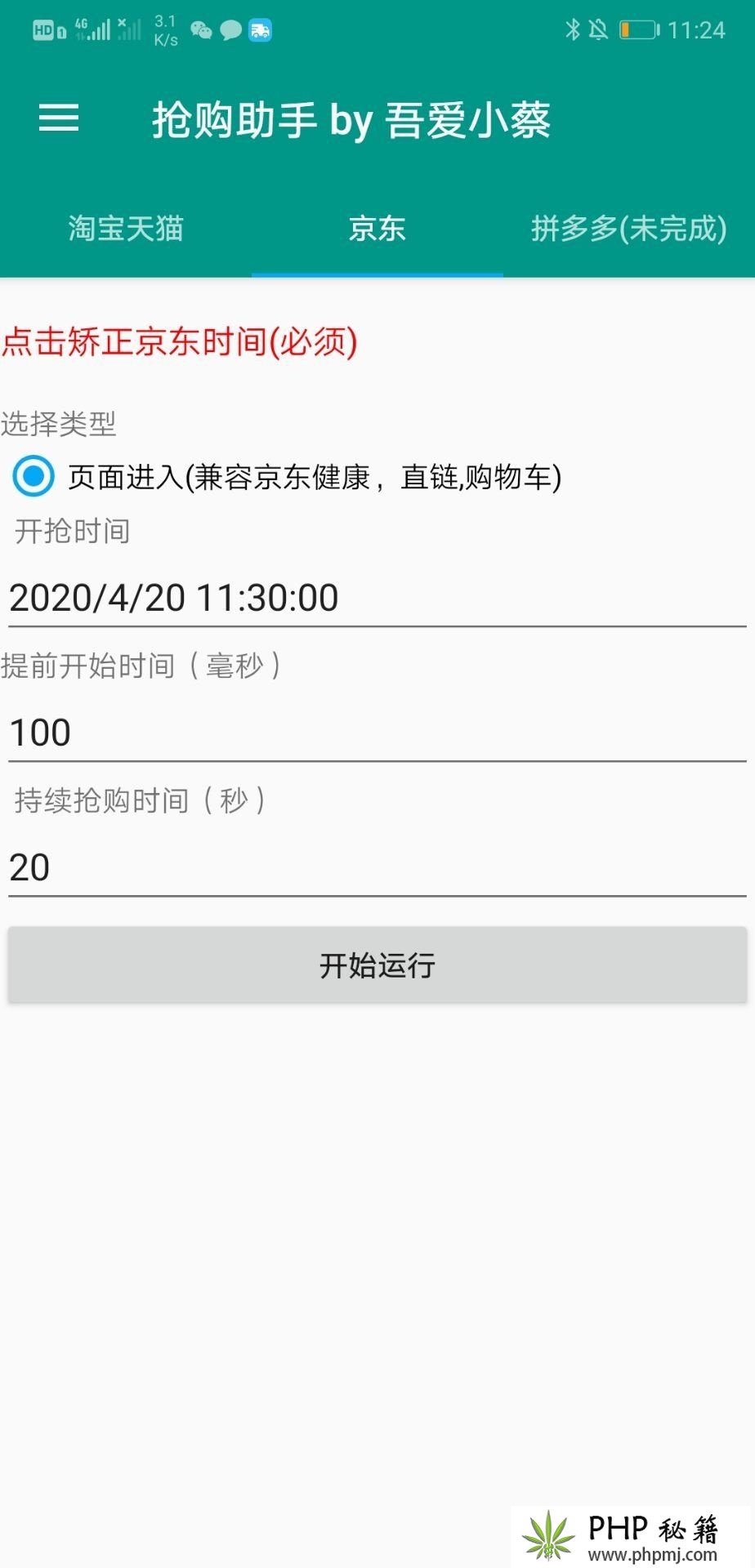Open the hamburger drawer menu
This screenshot has width=755, height=1568.
point(59,118)
